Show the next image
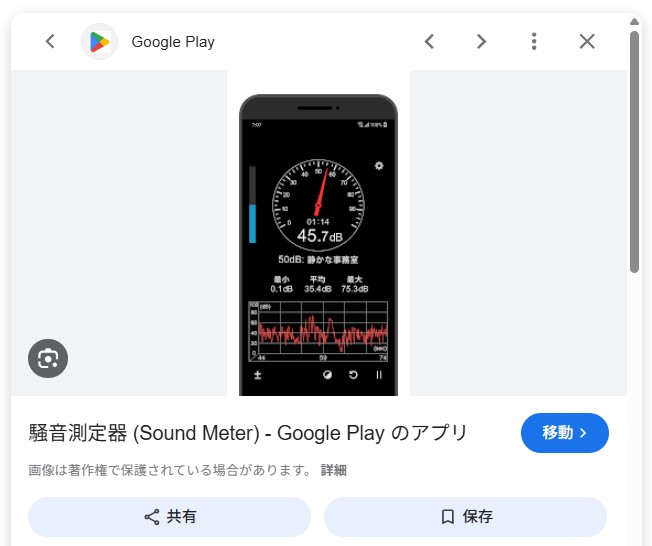Viewport: 652px width, 546px height. [481, 42]
